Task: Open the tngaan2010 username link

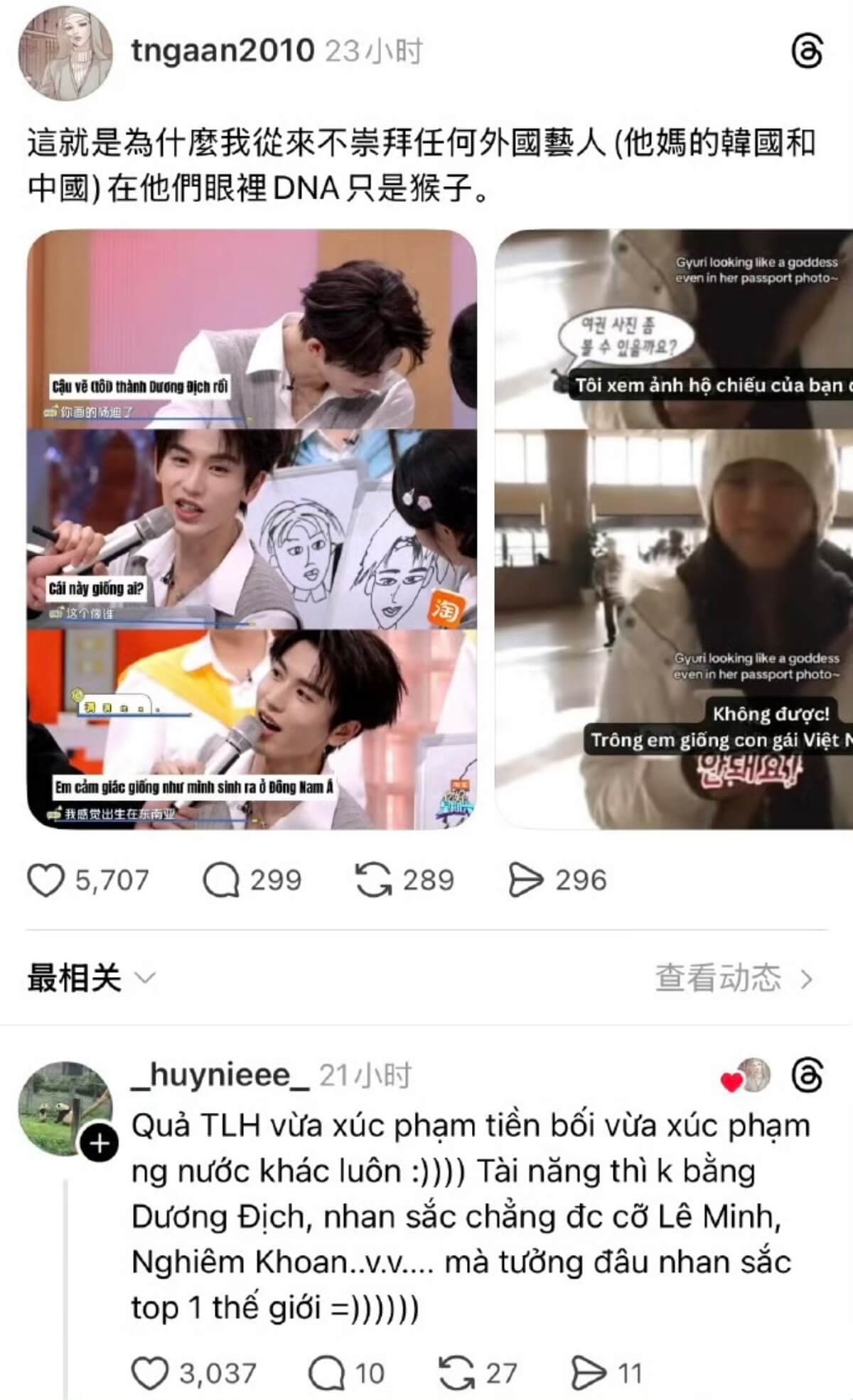Action: [222, 50]
